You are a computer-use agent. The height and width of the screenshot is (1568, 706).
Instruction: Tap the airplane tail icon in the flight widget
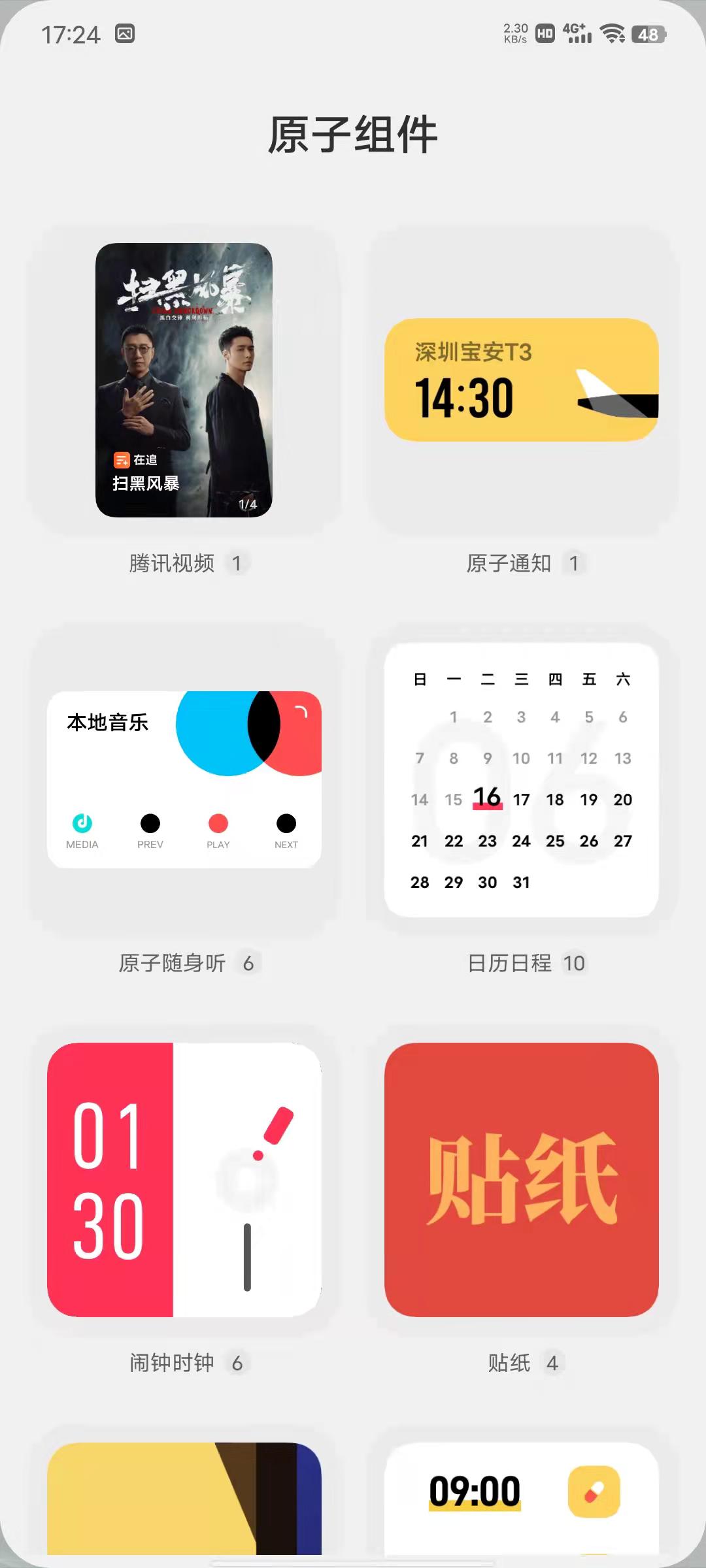click(x=614, y=392)
